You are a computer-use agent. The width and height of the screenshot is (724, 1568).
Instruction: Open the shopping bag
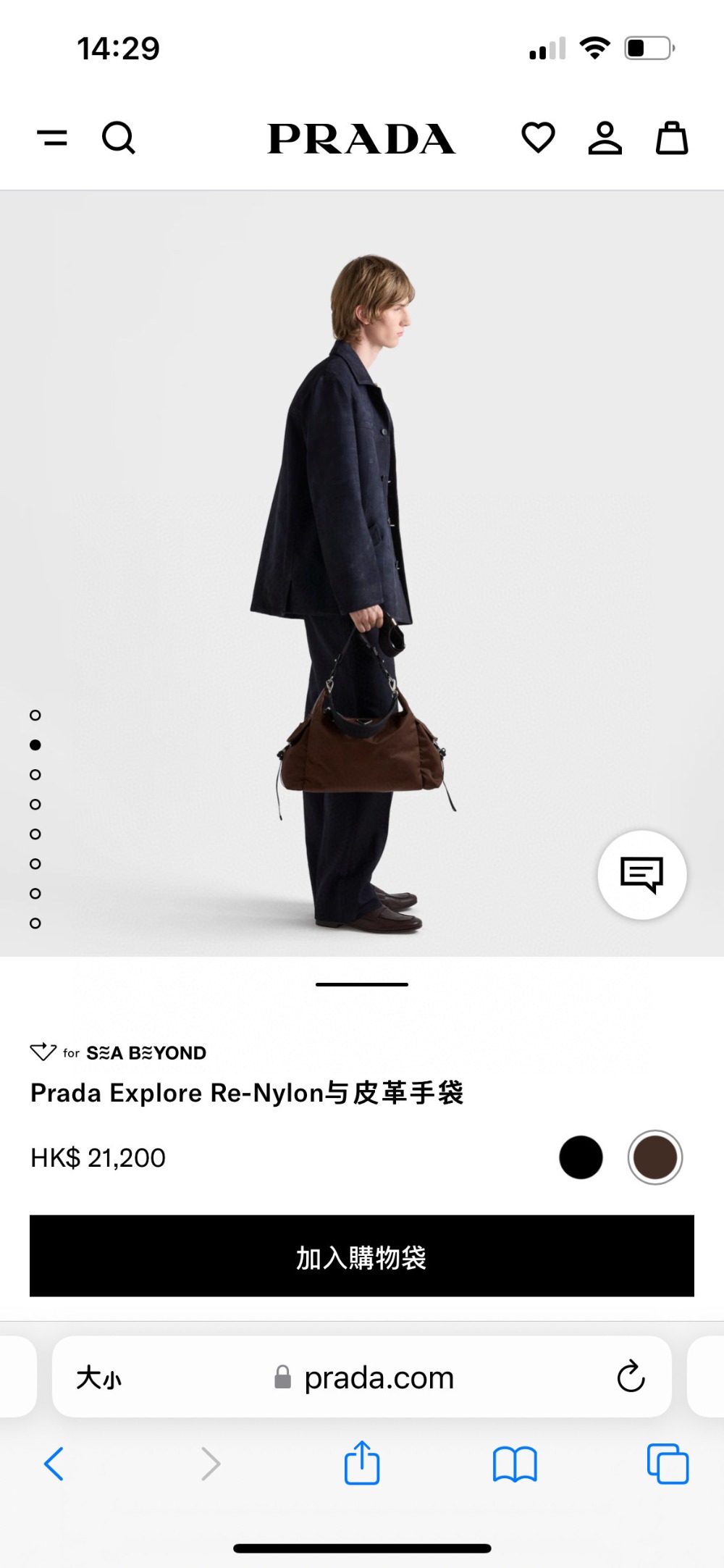pyautogui.click(x=672, y=138)
